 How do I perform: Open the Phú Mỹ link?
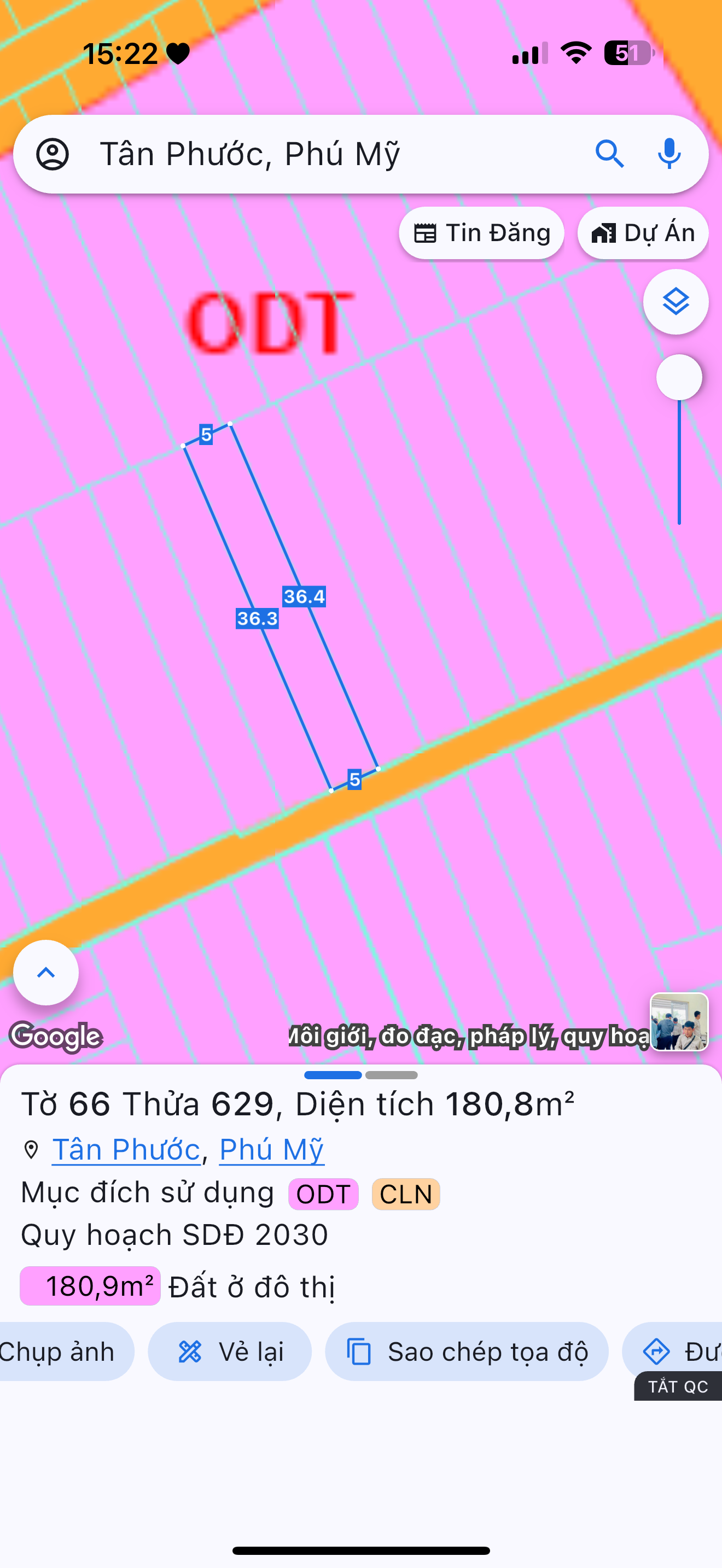(271, 1150)
